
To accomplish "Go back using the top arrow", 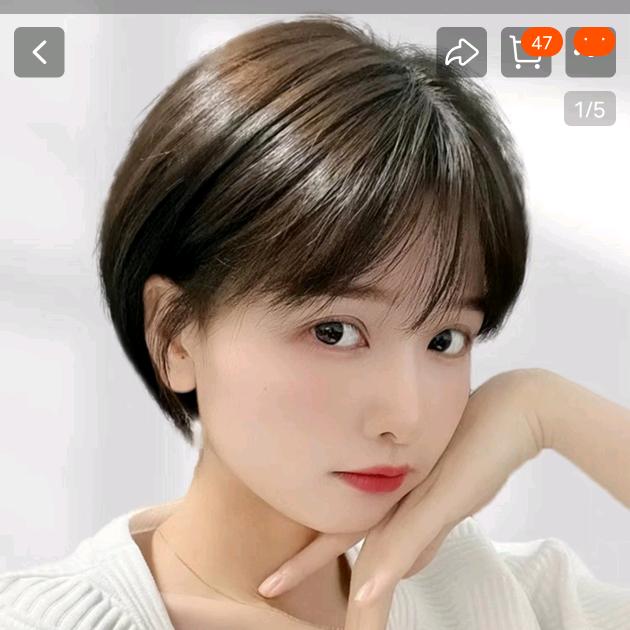I will point(39,52).
